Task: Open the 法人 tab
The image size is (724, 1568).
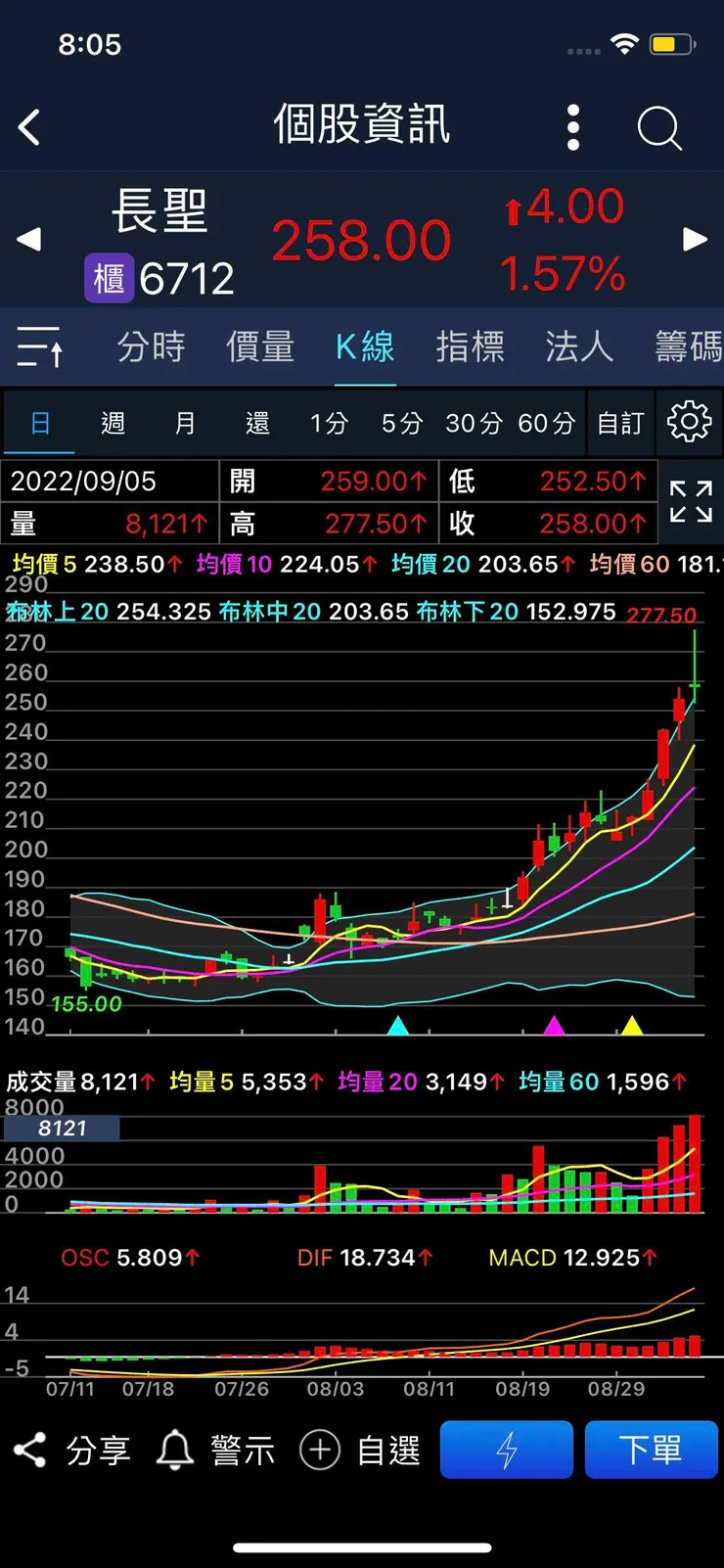Action: tap(579, 346)
